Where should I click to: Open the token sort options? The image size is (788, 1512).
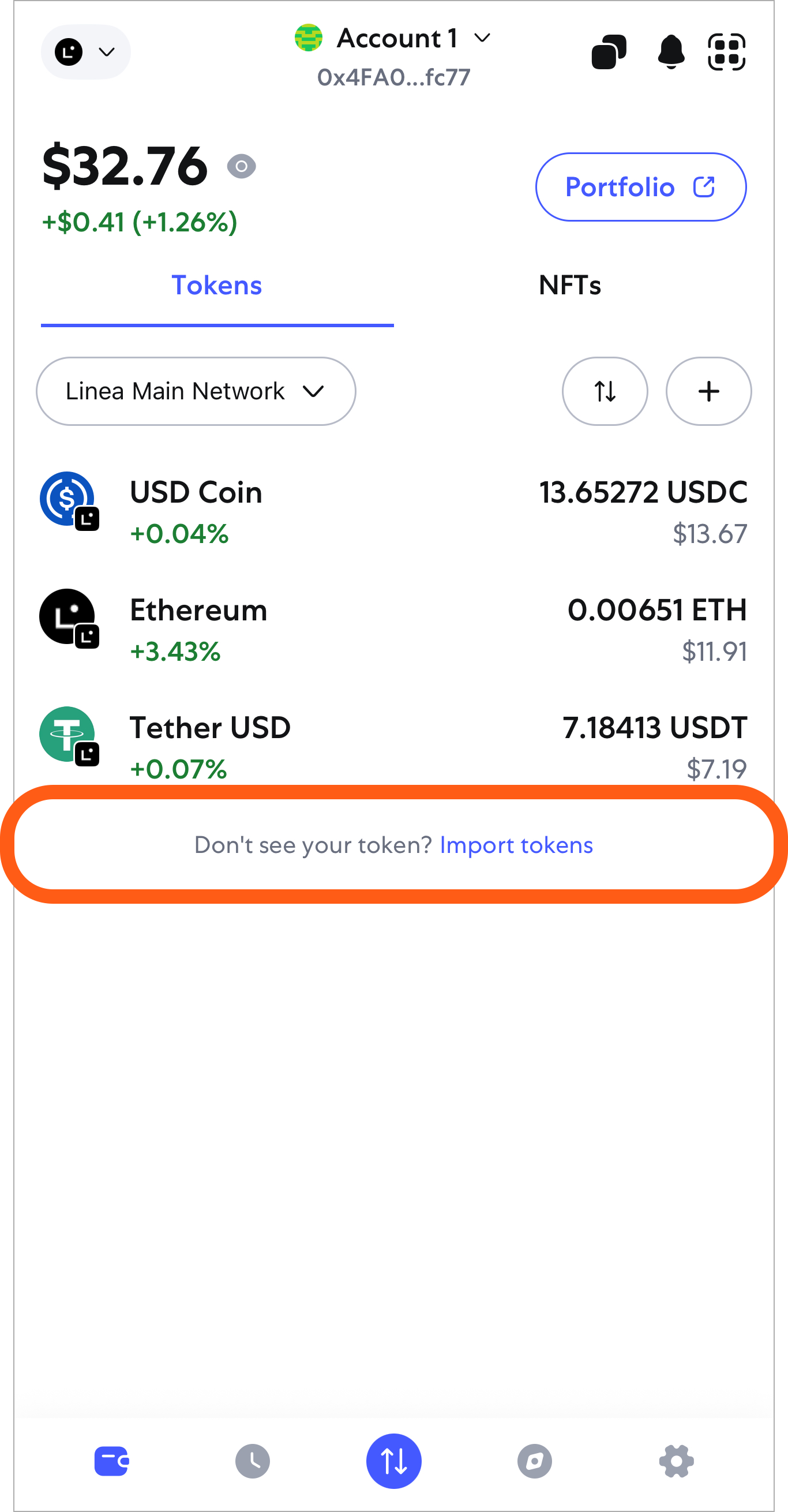point(605,391)
